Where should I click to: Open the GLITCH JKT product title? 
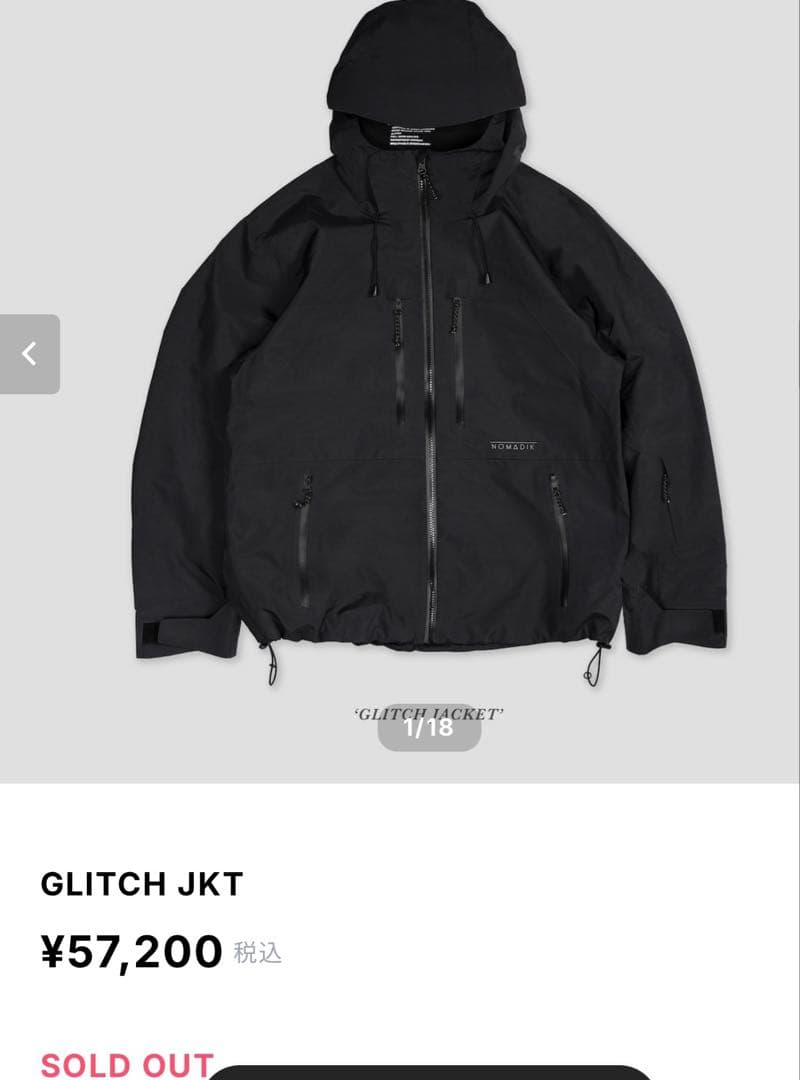(x=140, y=884)
